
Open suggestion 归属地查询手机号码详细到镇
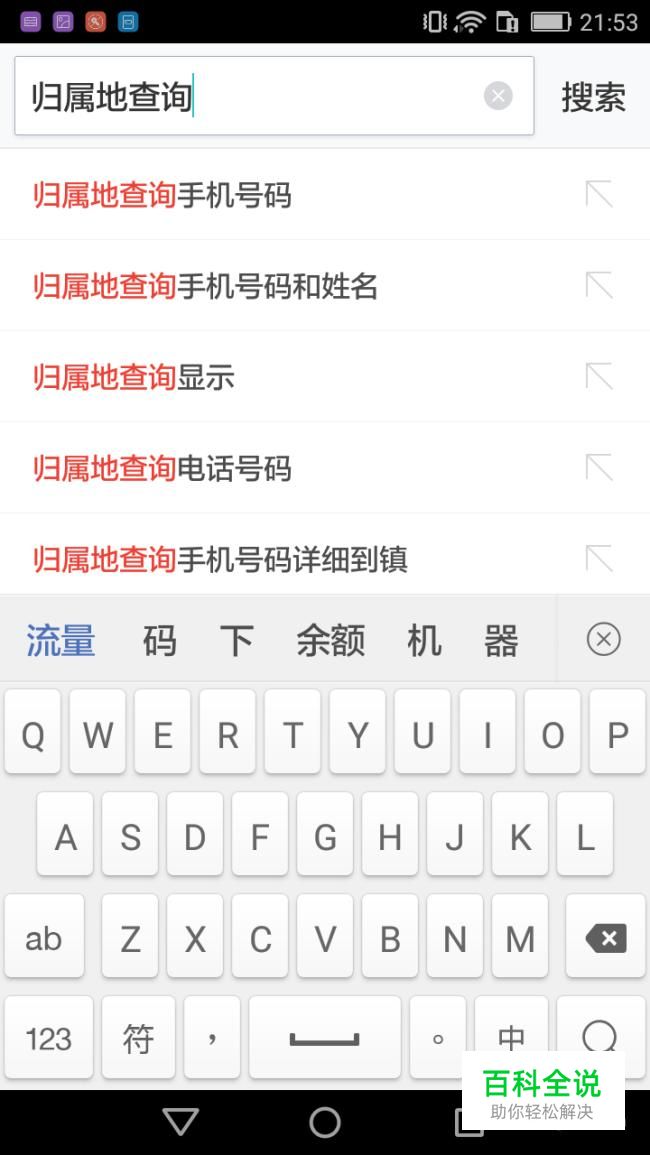pos(220,559)
